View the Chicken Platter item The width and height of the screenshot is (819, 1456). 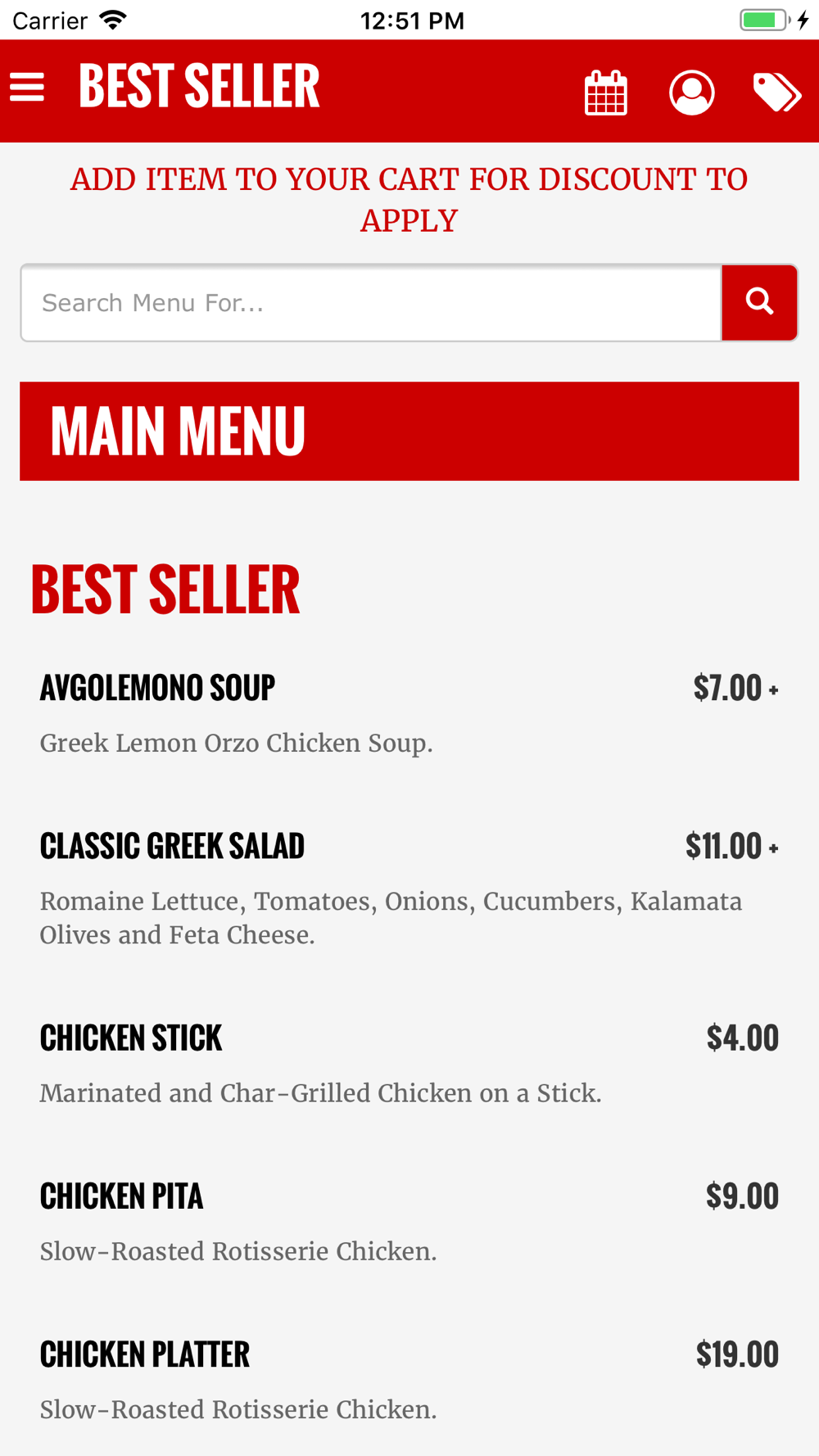pyautogui.click(x=409, y=1381)
